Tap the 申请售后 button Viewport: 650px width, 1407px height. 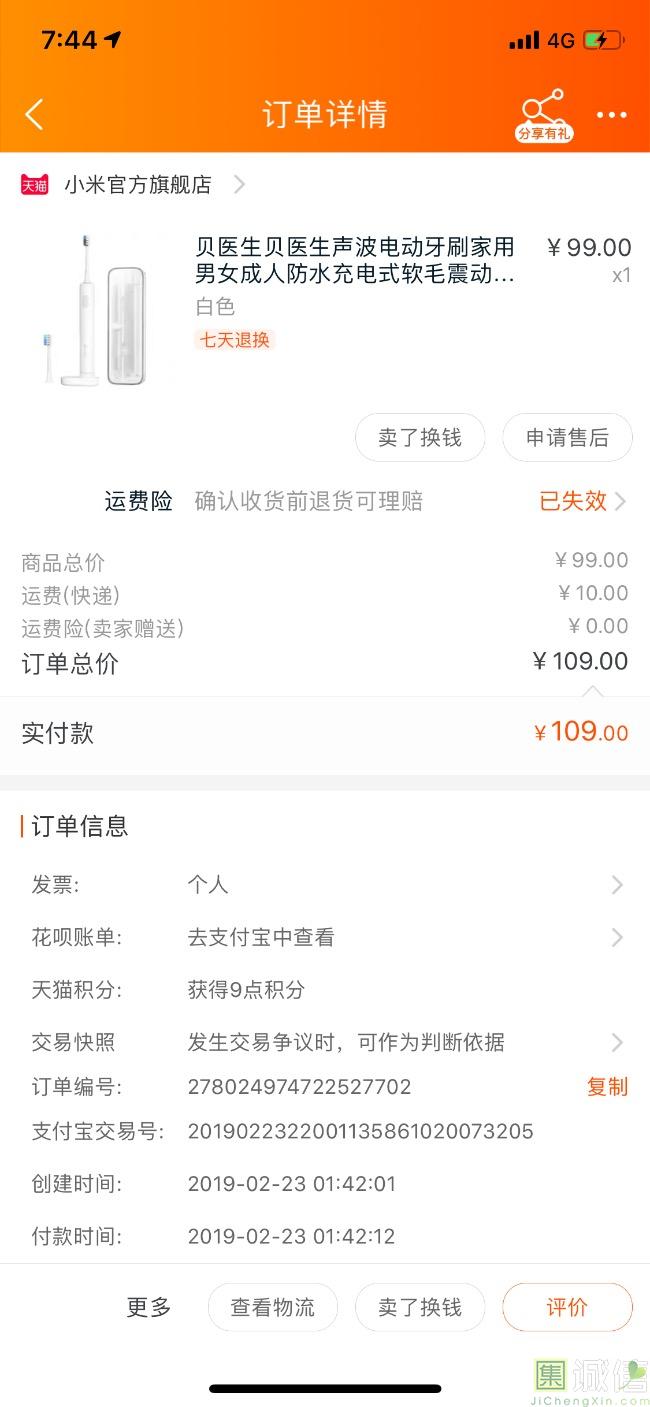(x=567, y=438)
